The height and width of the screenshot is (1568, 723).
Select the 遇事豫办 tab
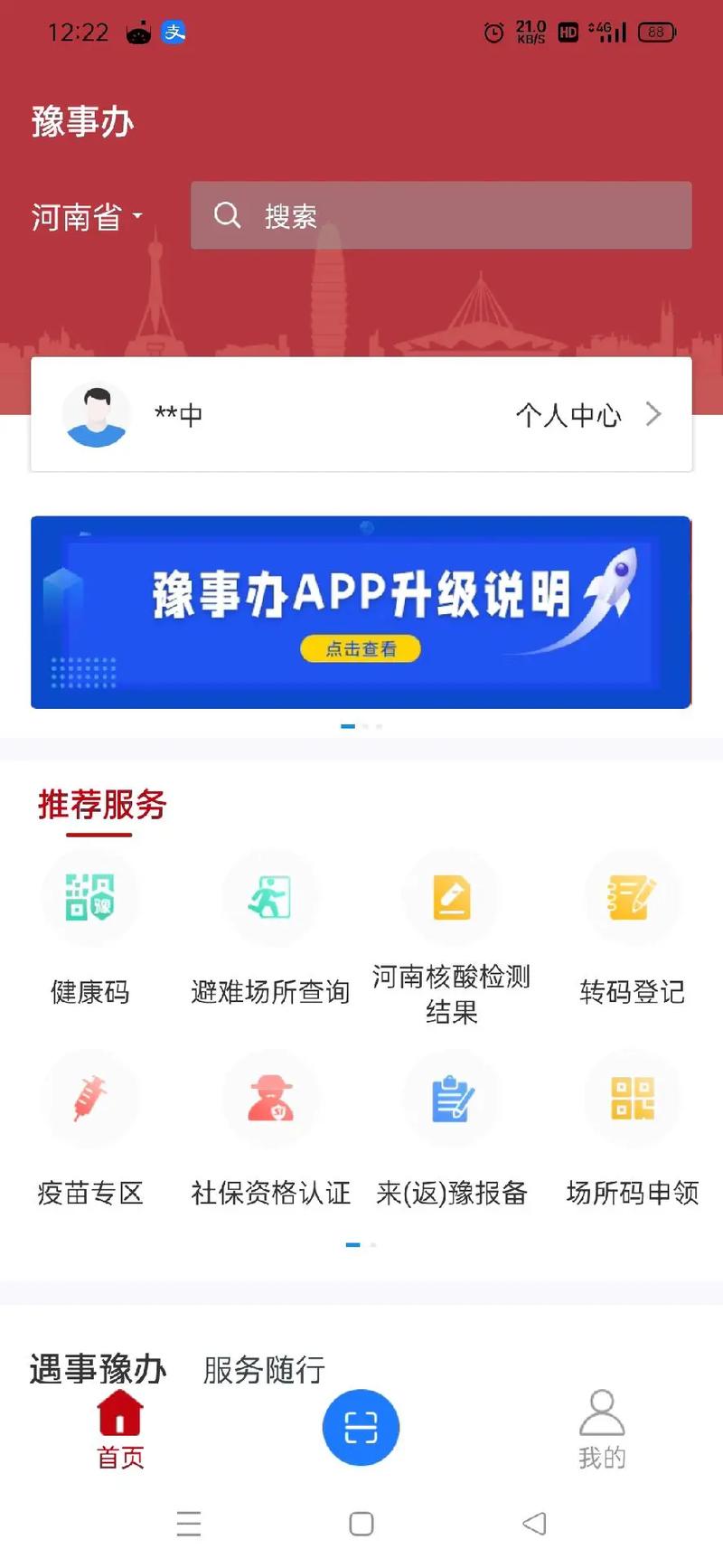point(100,1371)
